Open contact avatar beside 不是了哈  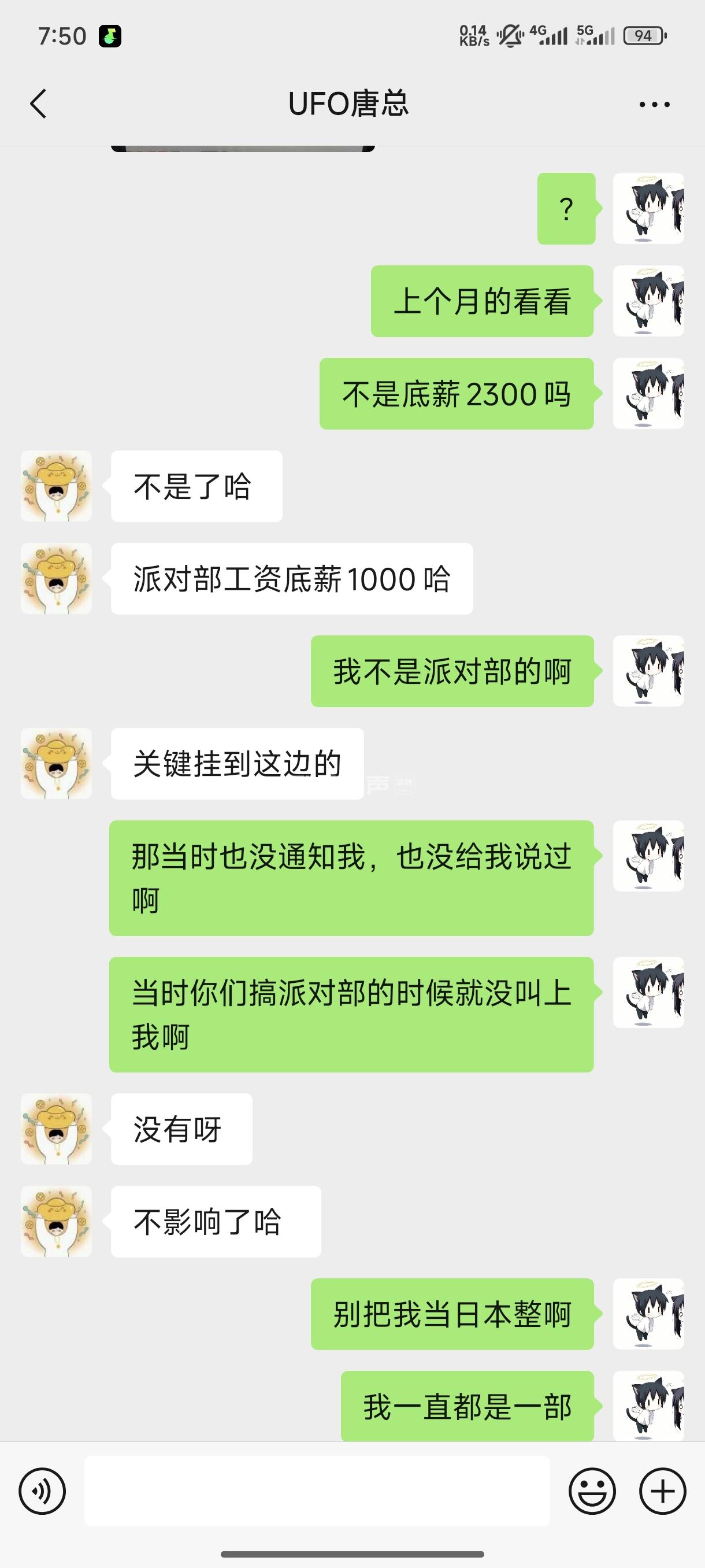(x=56, y=486)
